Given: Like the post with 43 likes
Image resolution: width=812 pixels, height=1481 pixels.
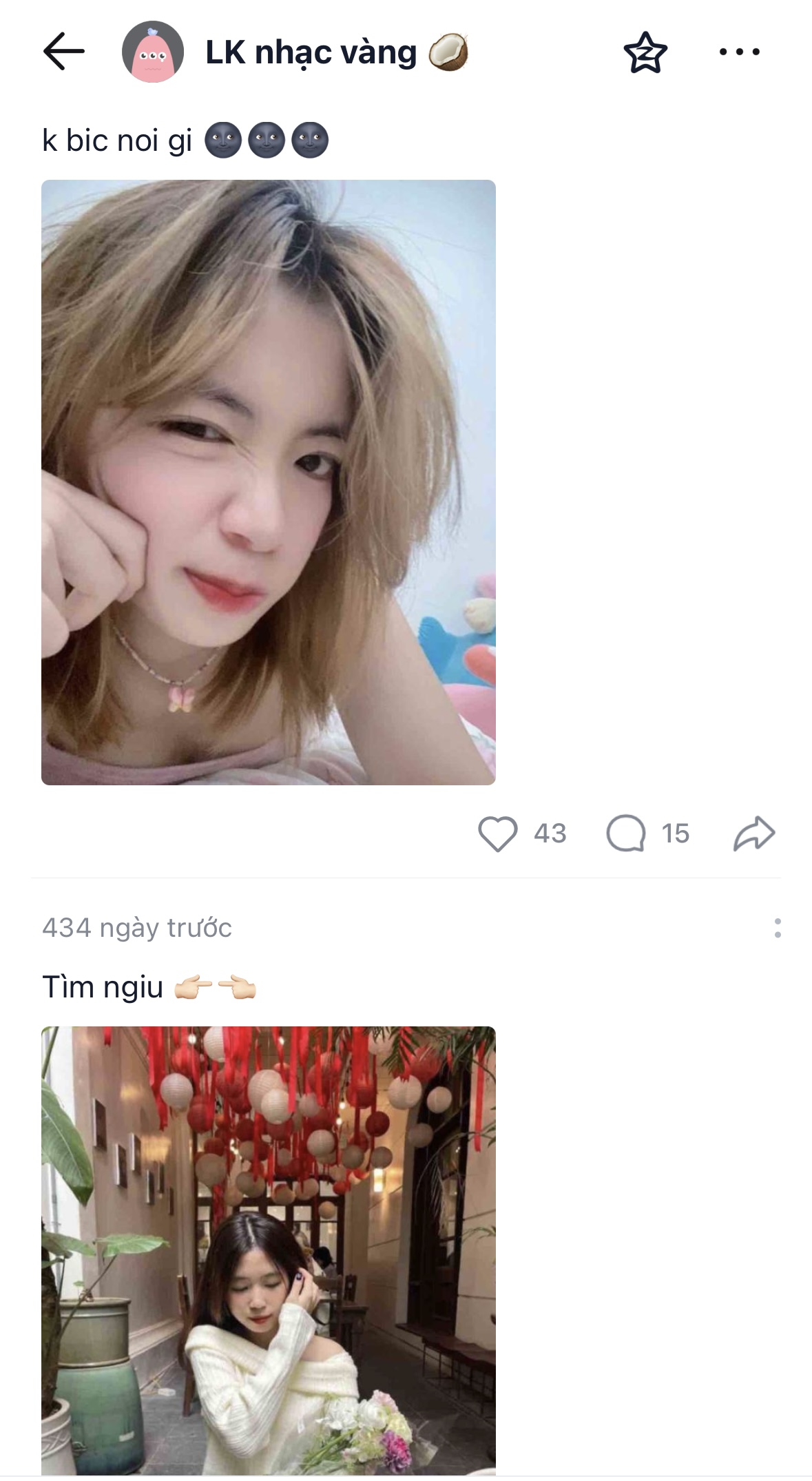Looking at the screenshot, I should 497,833.
